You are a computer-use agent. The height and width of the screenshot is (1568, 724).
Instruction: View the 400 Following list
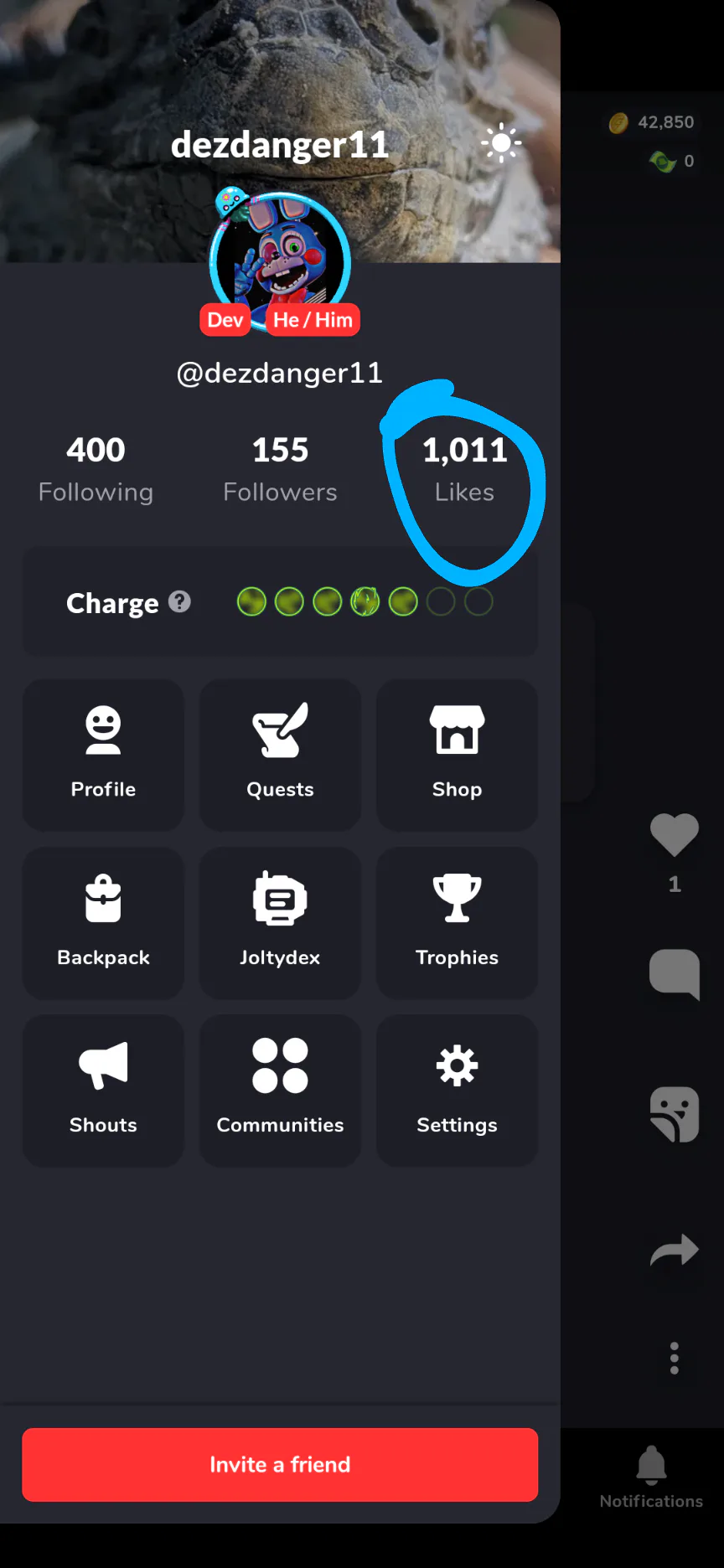point(96,469)
